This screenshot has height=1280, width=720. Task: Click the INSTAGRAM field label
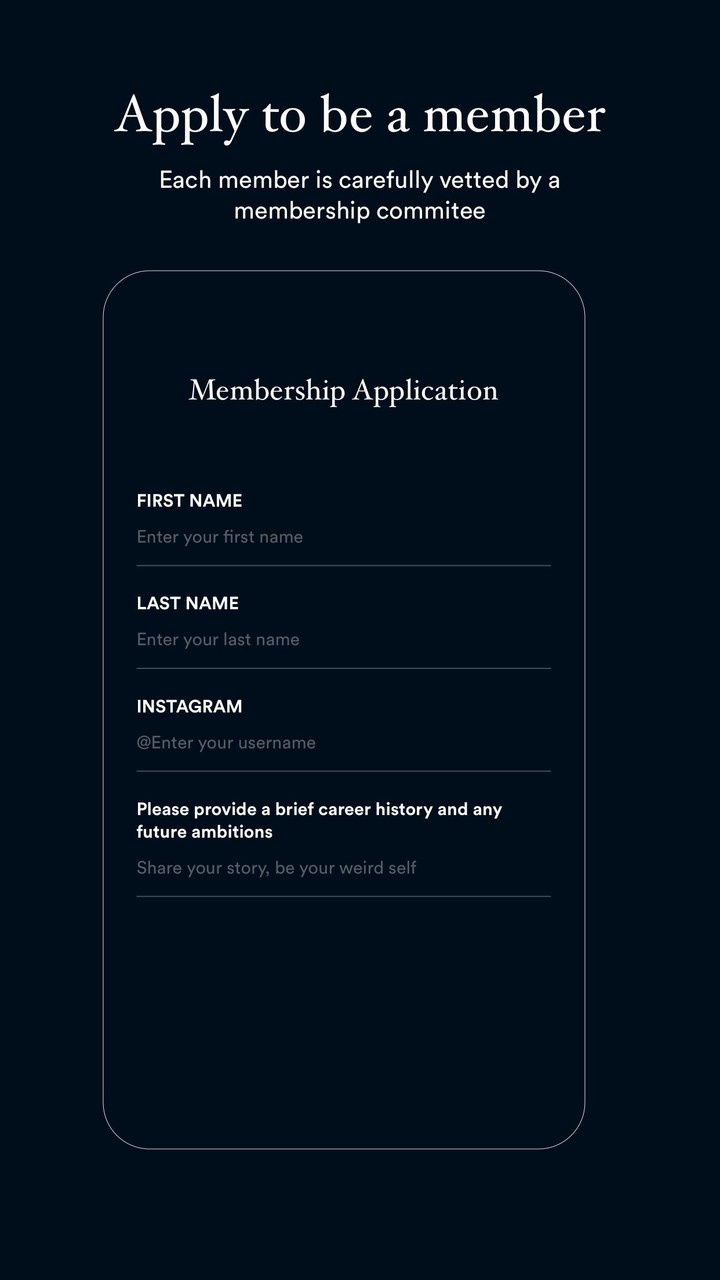[x=189, y=706]
